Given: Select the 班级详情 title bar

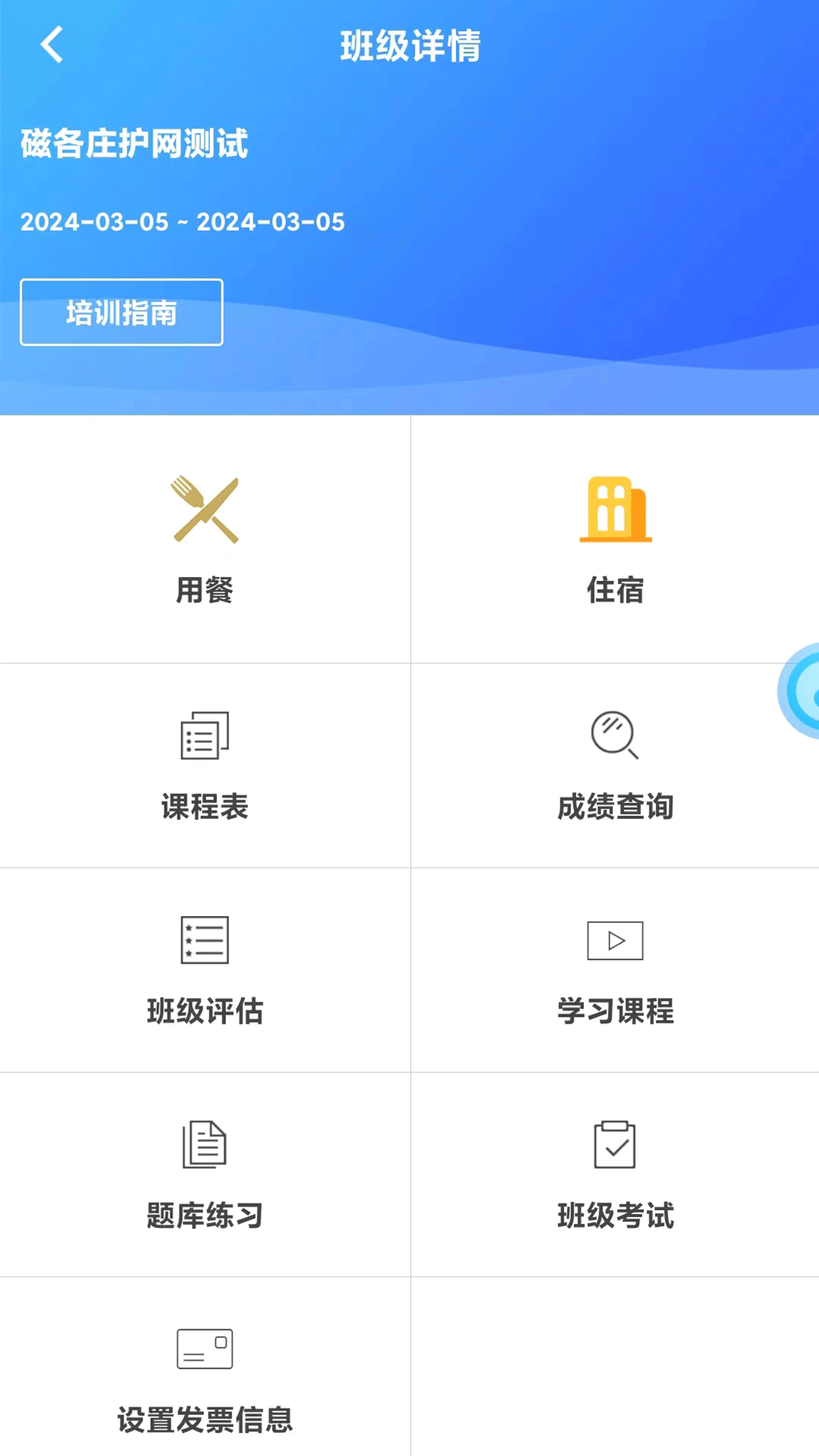Looking at the screenshot, I should 409,45.
